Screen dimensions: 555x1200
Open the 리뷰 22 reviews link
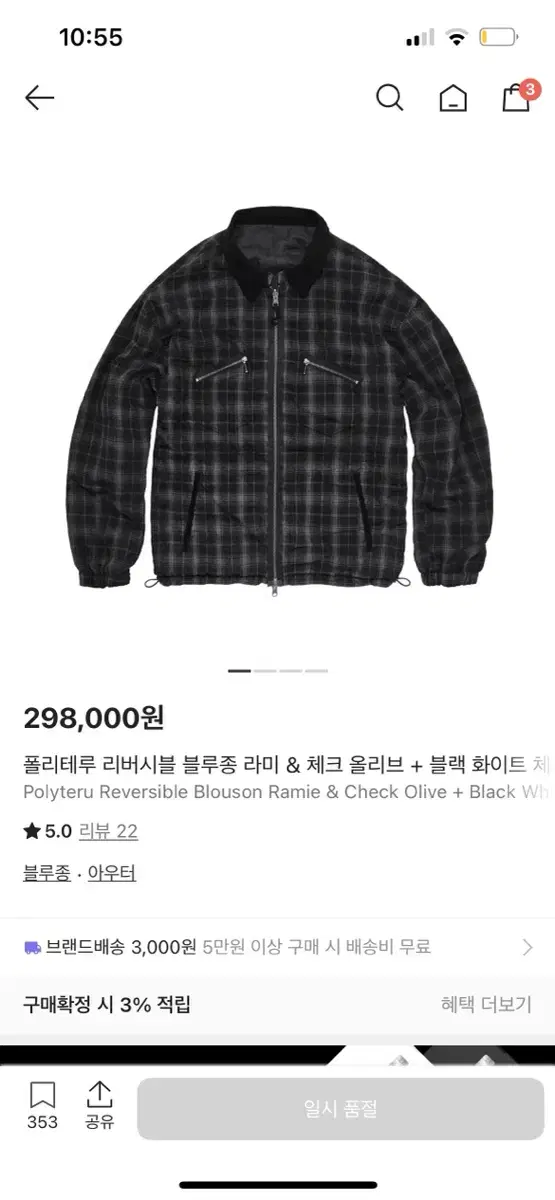coord(108,831)
